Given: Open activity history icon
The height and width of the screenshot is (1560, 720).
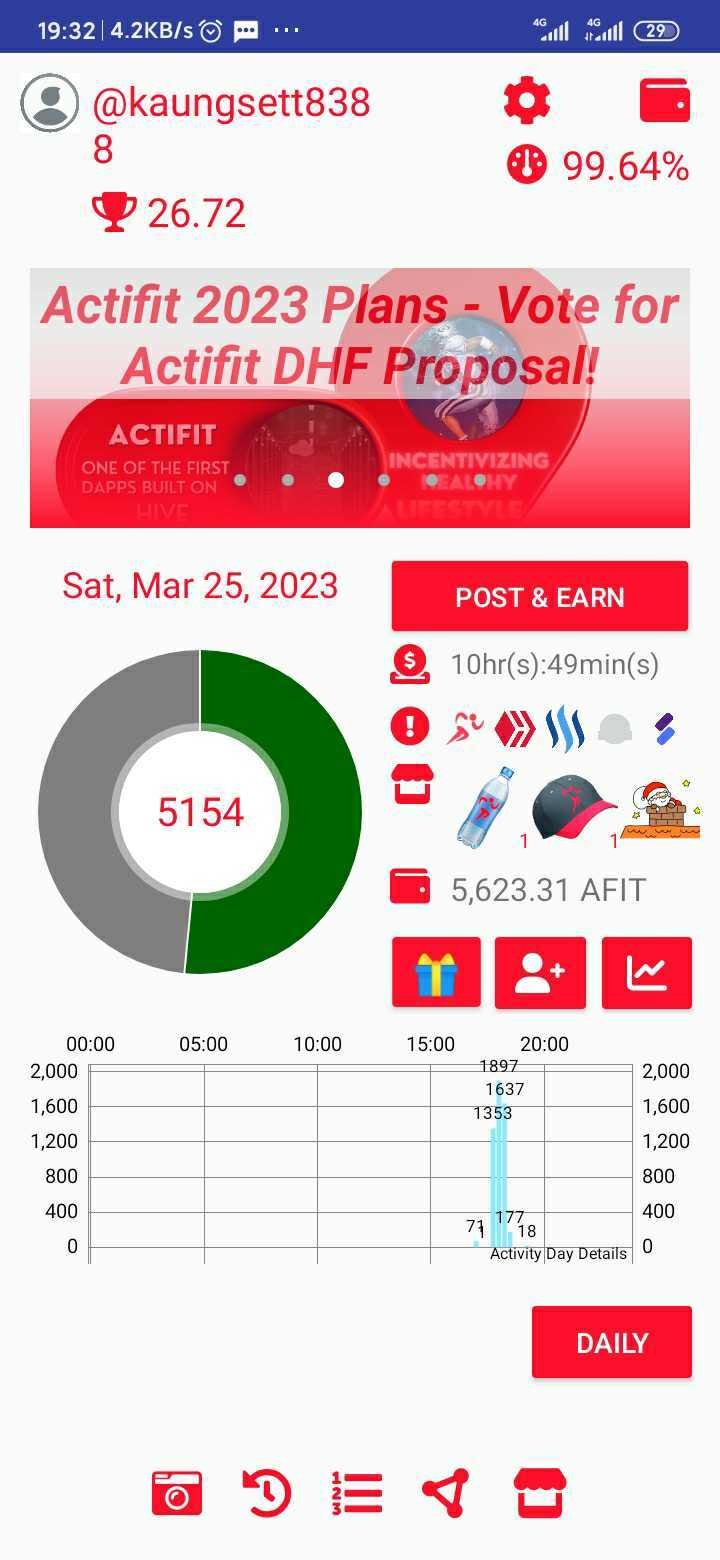Looking at the screenshot, I should (x=267, y=1493).
